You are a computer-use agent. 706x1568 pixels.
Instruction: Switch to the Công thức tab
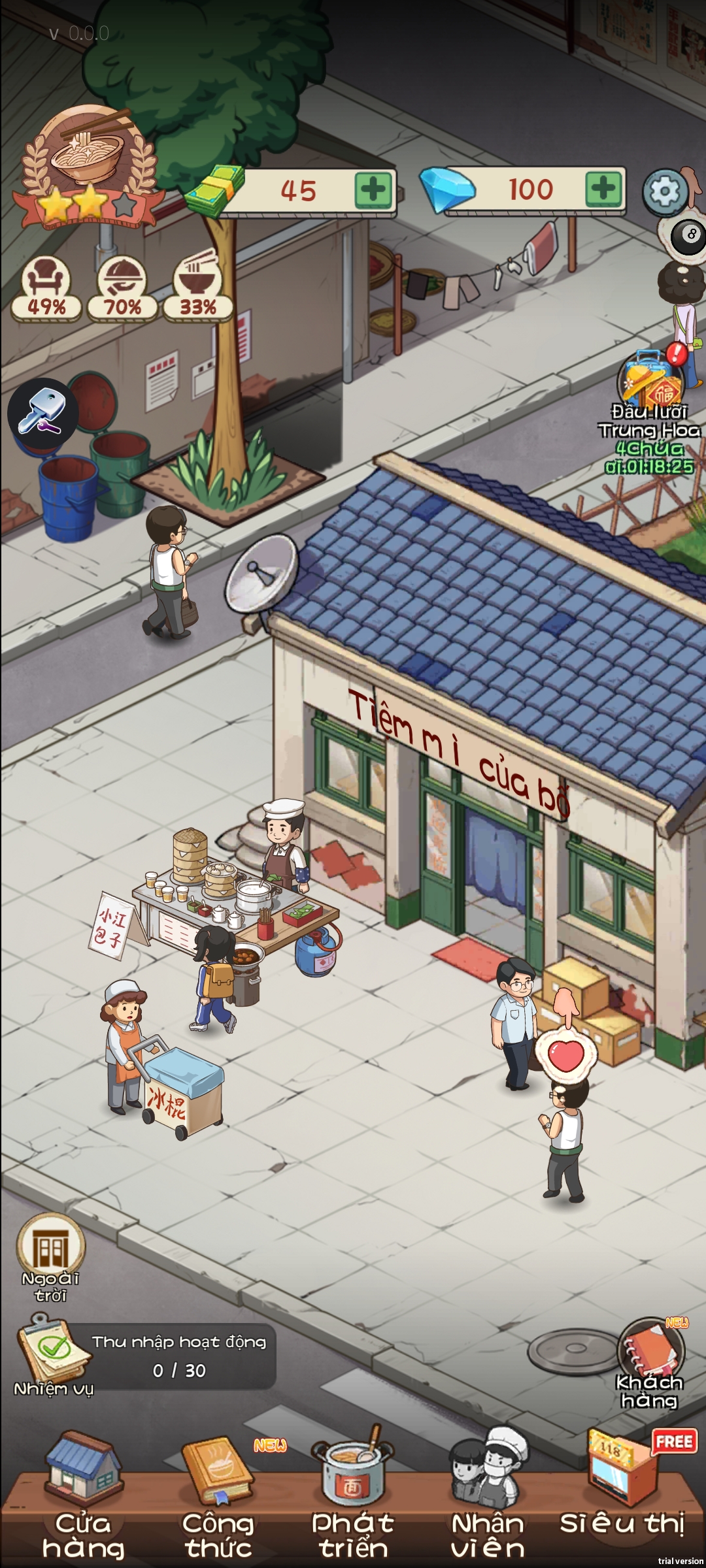[x=218, y=1503]
